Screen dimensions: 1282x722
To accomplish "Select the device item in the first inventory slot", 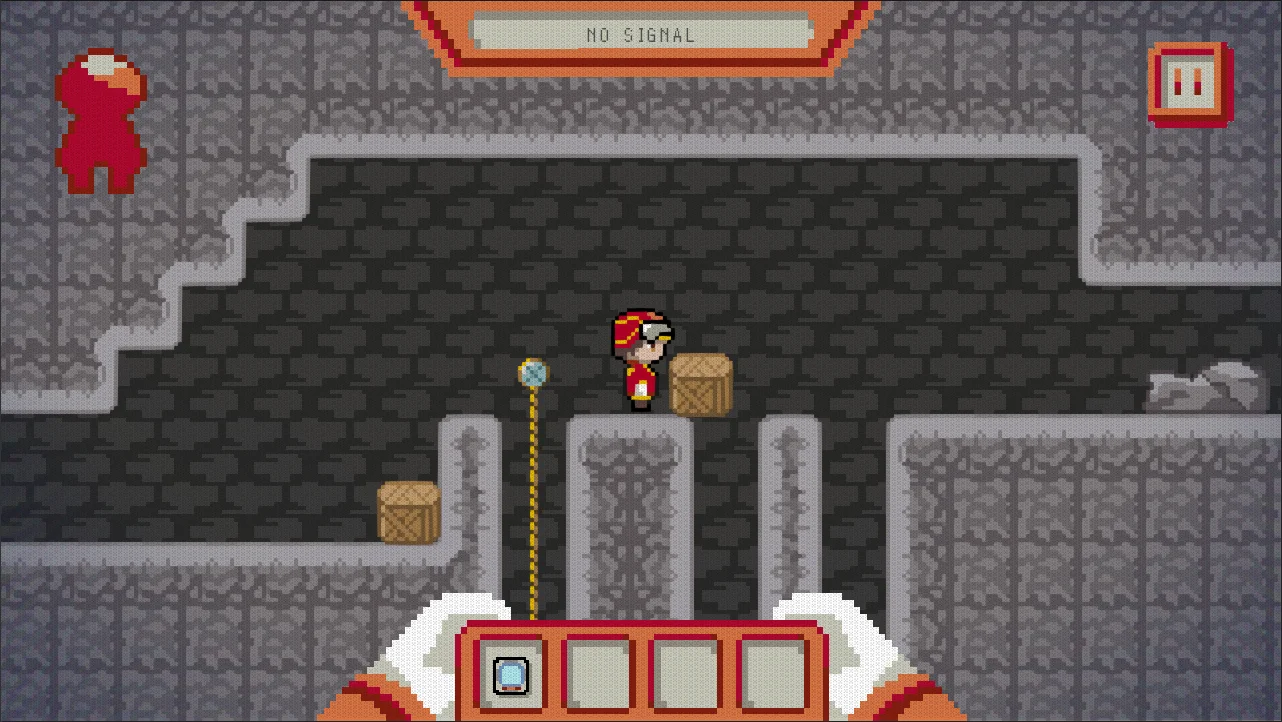I will pos(510,675).
